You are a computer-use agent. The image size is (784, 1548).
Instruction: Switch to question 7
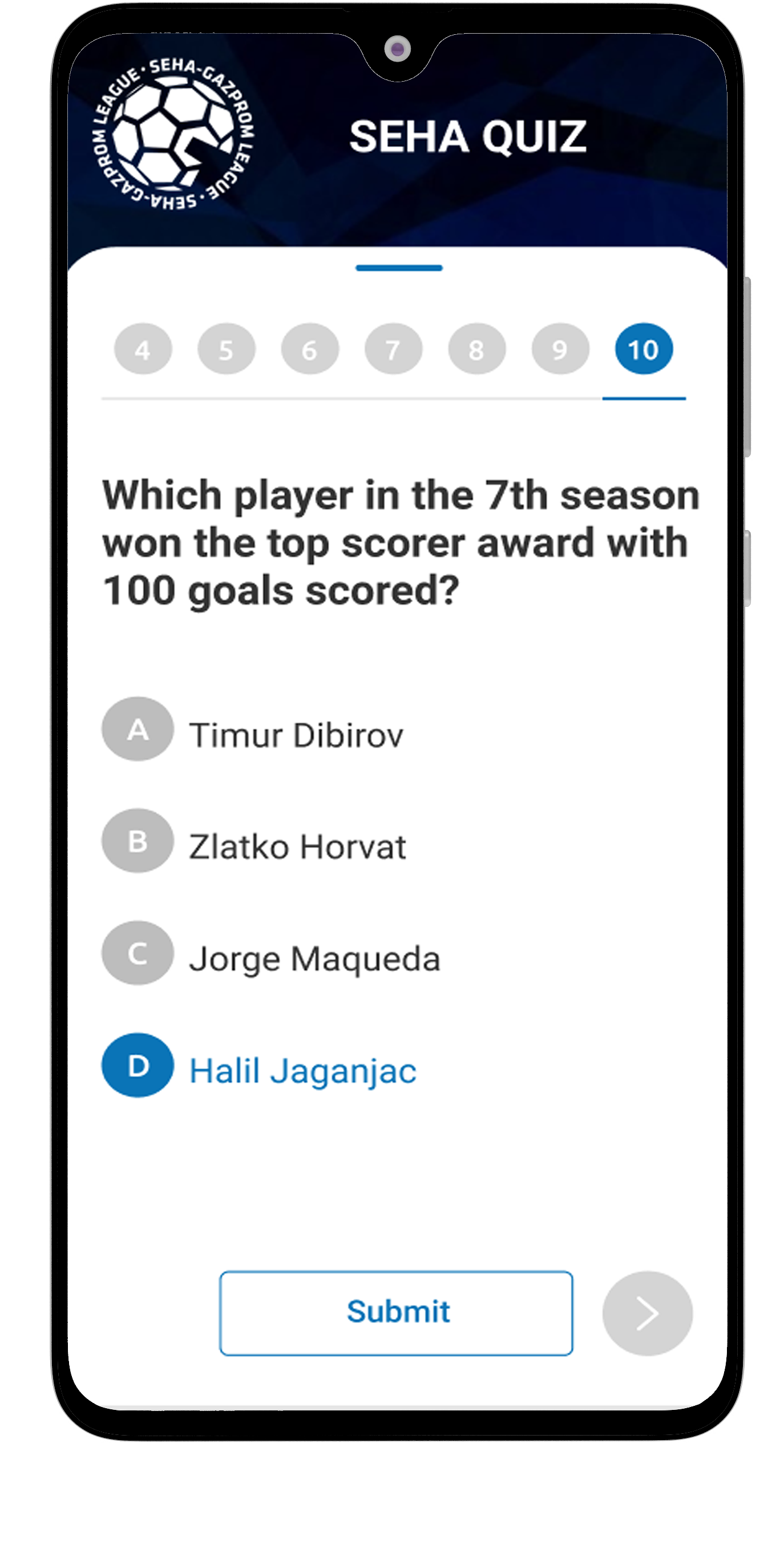(x=393, y=349)
